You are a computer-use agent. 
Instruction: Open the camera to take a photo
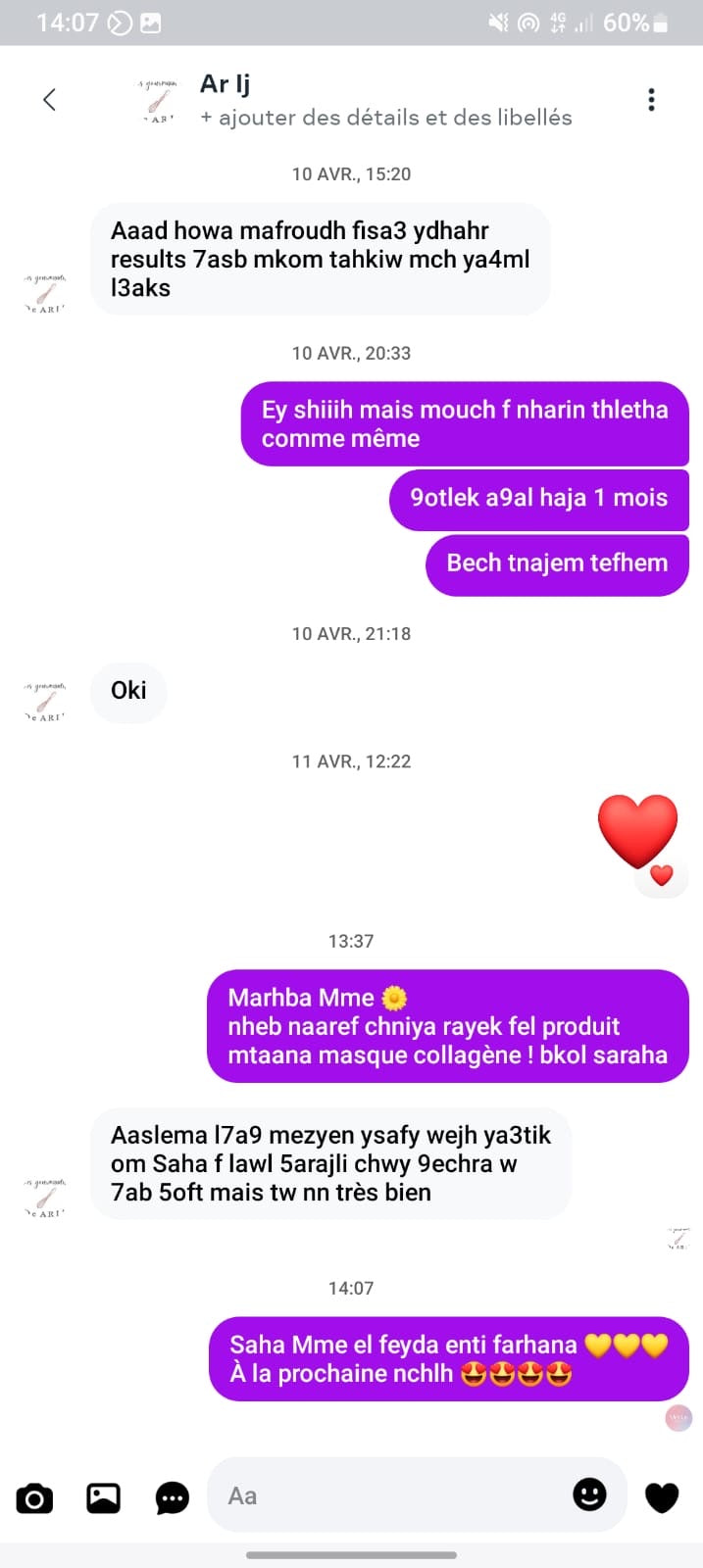click(34, 1498)
